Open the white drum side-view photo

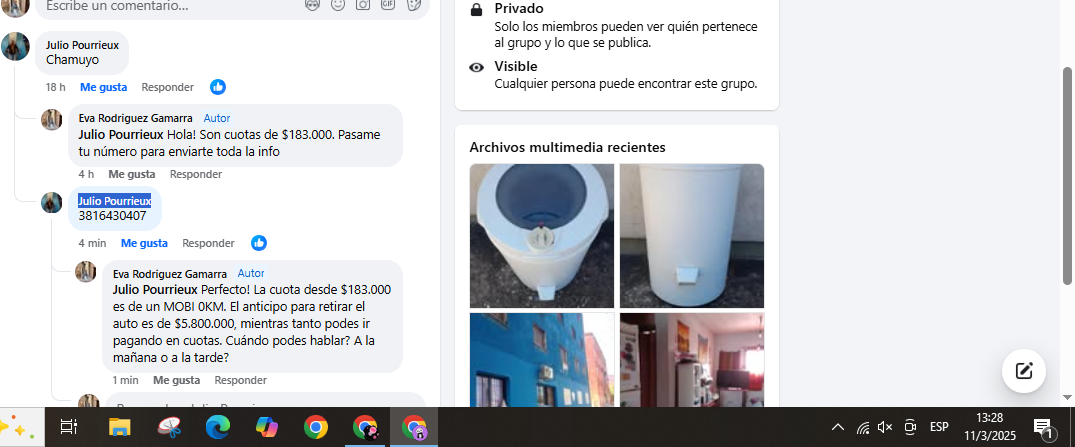(691, 236)
